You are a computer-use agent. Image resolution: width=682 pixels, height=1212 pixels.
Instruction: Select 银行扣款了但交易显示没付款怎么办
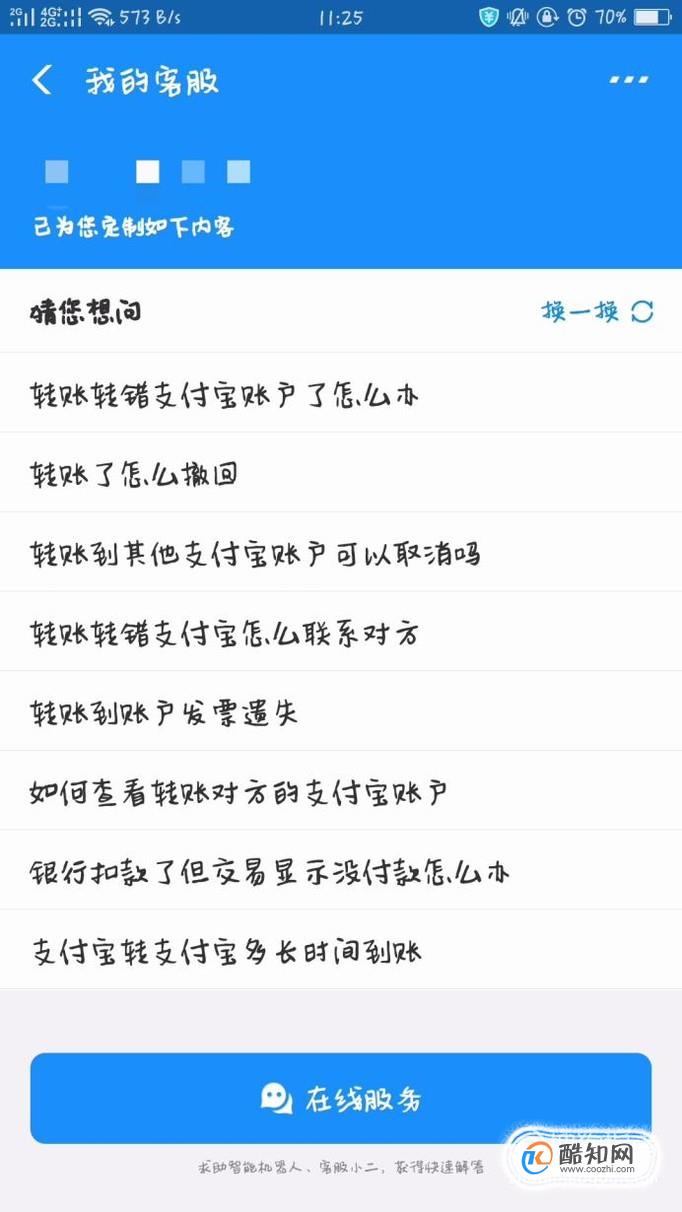(341, 870)
